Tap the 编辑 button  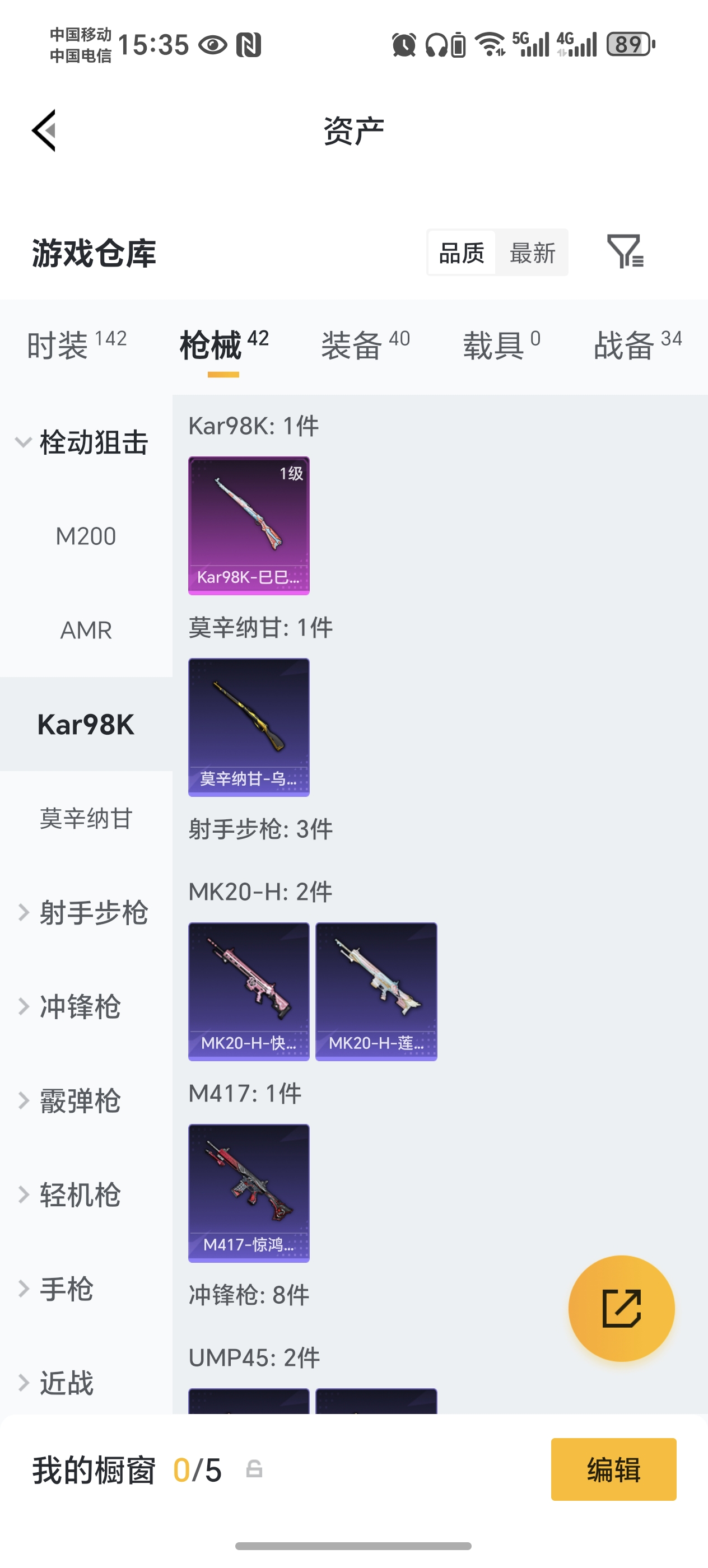click(613, 1469)
